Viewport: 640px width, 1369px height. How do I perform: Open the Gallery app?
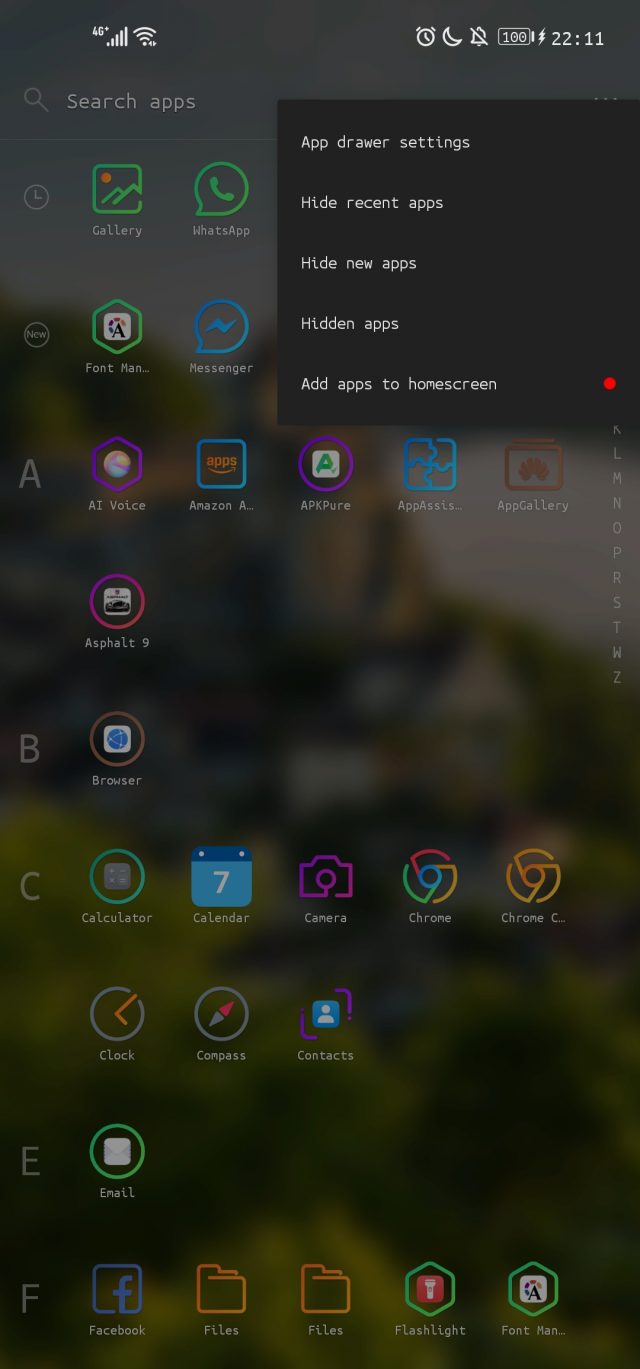click(x=117, y=200)
